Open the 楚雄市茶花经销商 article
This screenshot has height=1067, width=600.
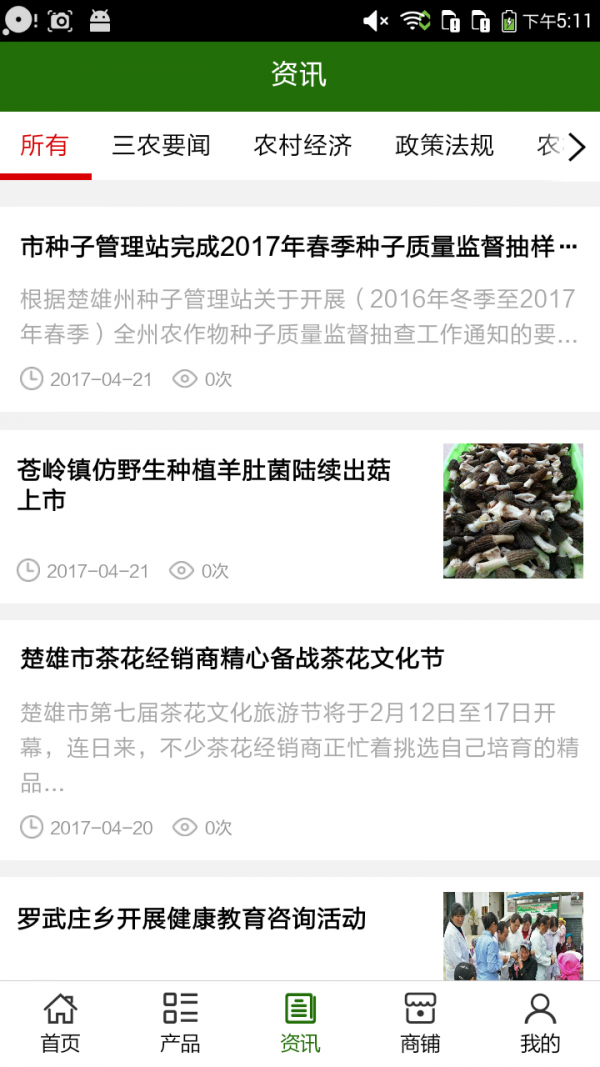[232, 659]
